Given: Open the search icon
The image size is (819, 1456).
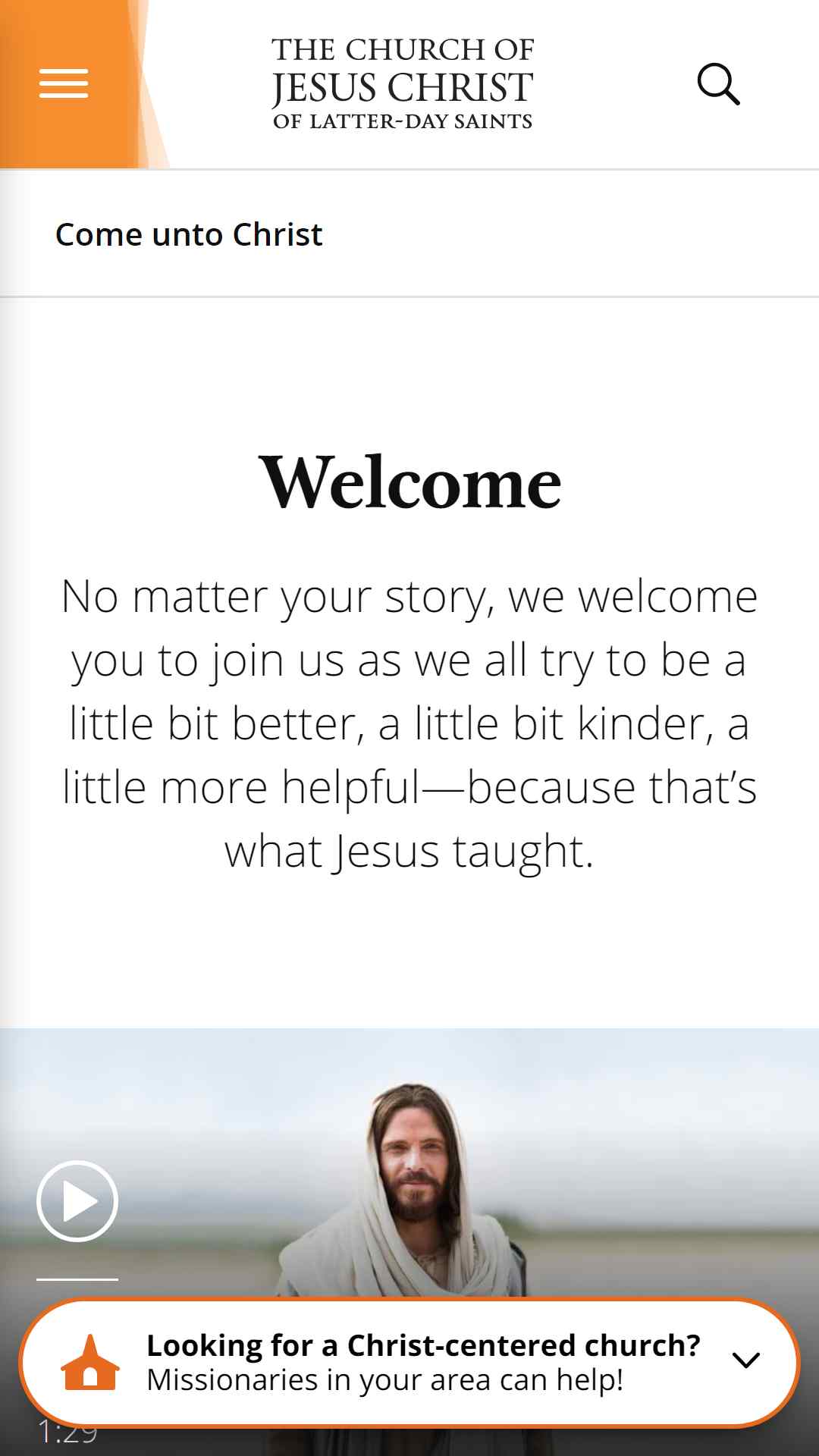Looking at the screenshot, I should coord(717,83).
